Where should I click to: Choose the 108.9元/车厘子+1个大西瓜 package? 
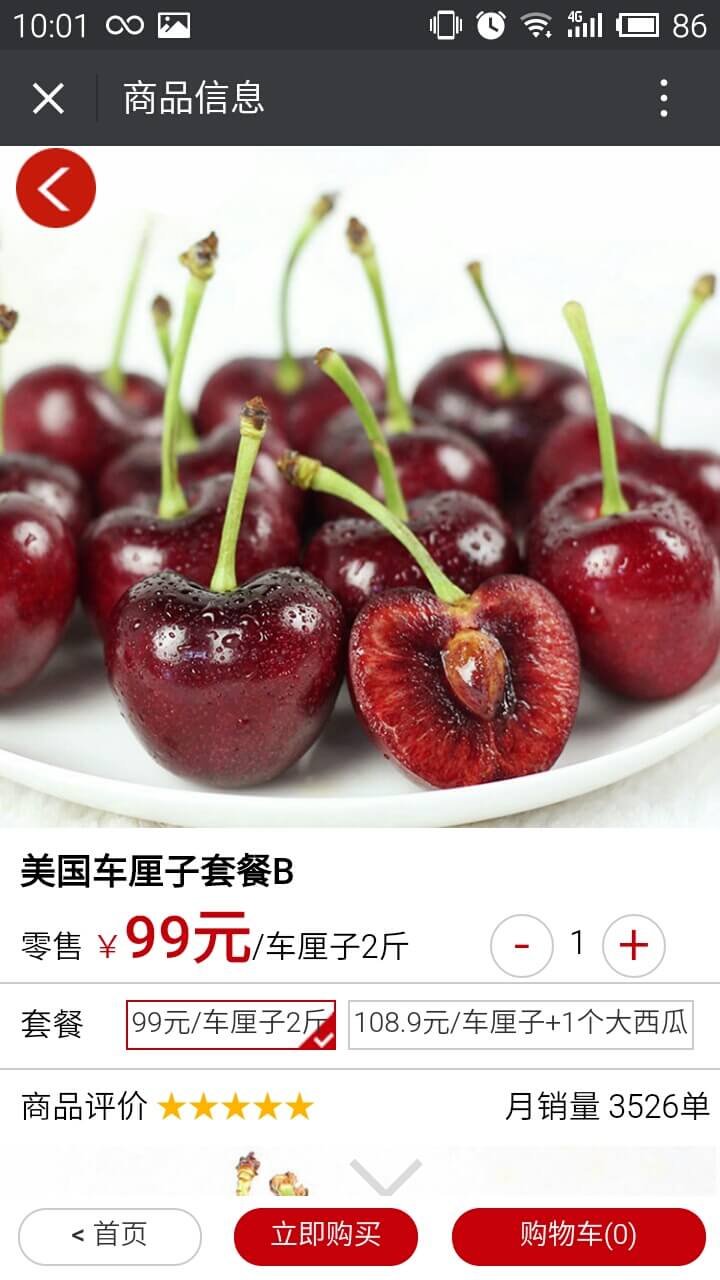pos(520,1024)
